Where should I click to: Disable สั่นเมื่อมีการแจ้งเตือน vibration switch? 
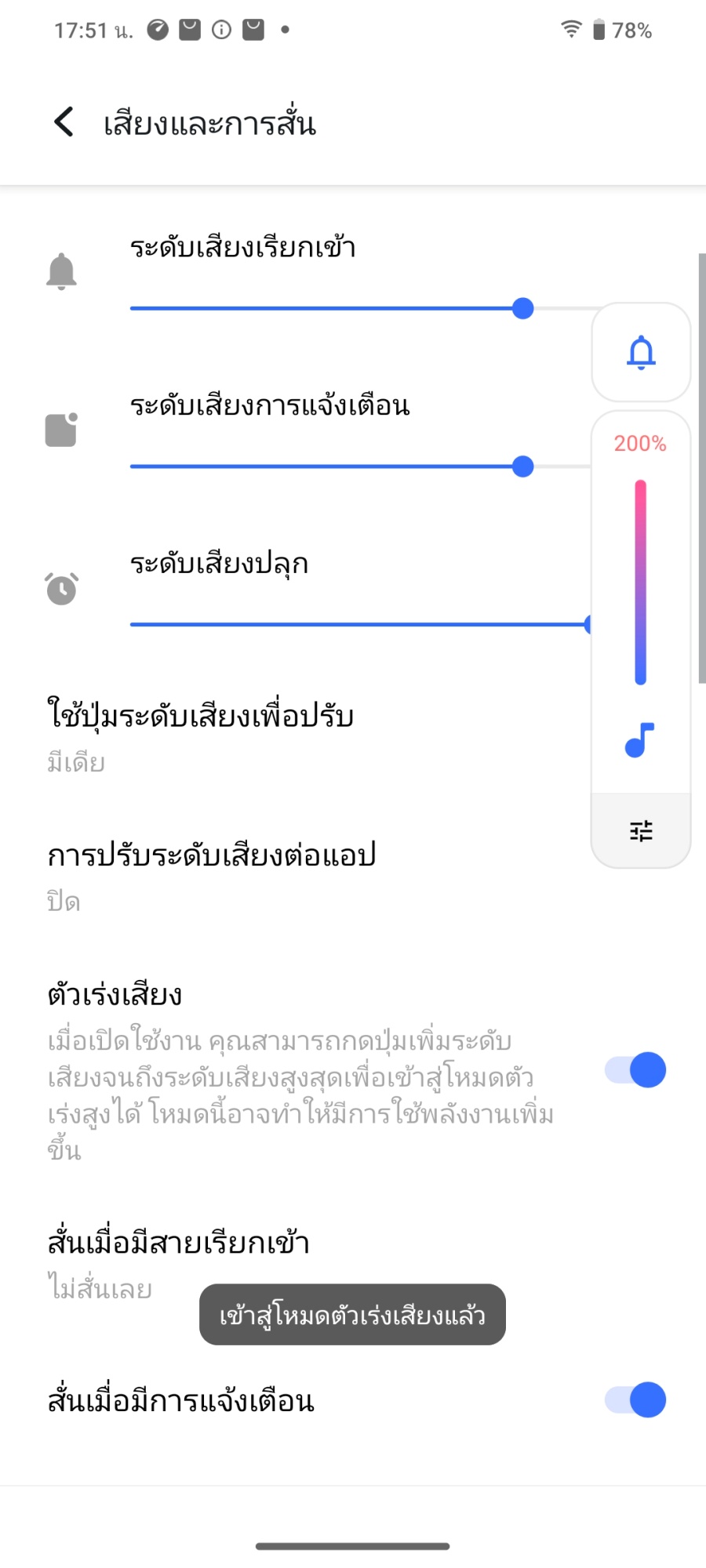tap(635, 1400)
